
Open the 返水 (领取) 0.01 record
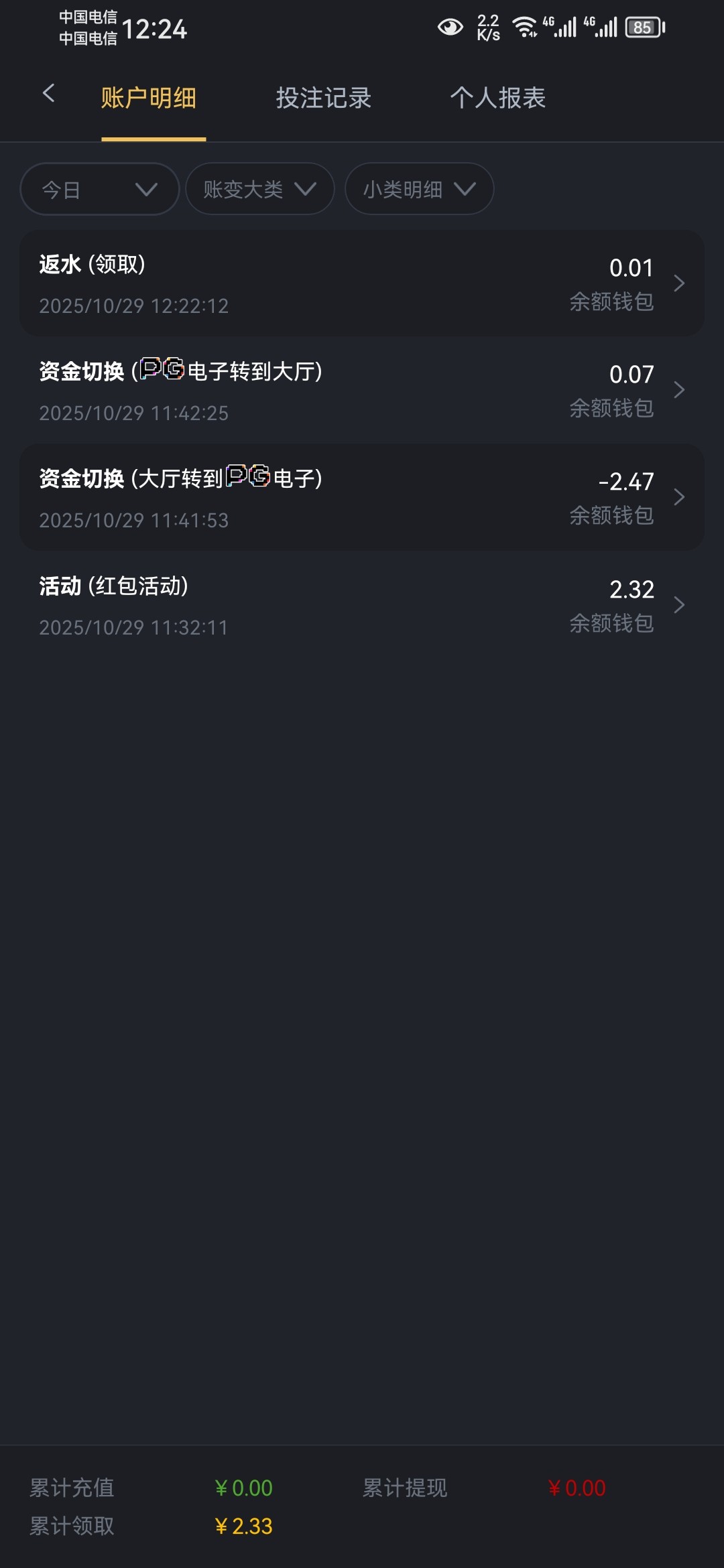362,283
